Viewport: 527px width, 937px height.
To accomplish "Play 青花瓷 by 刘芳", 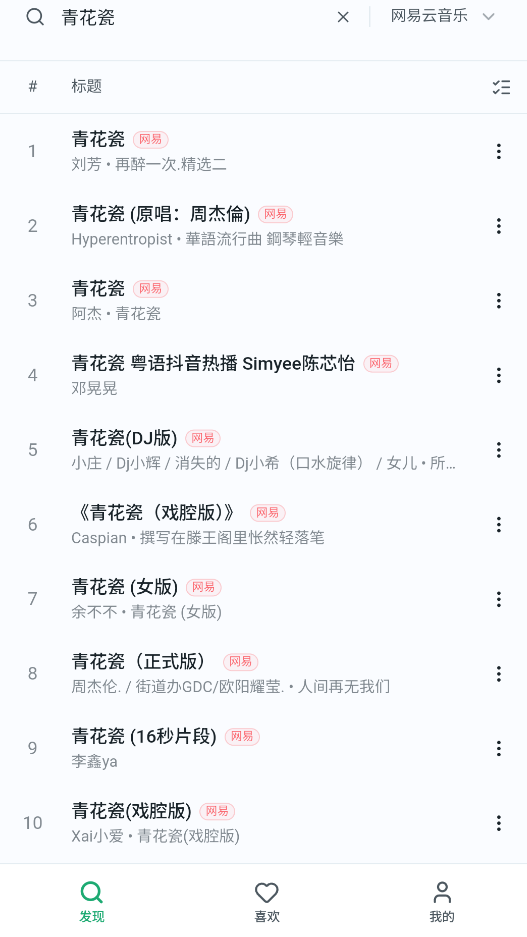I will click(264, 151).
